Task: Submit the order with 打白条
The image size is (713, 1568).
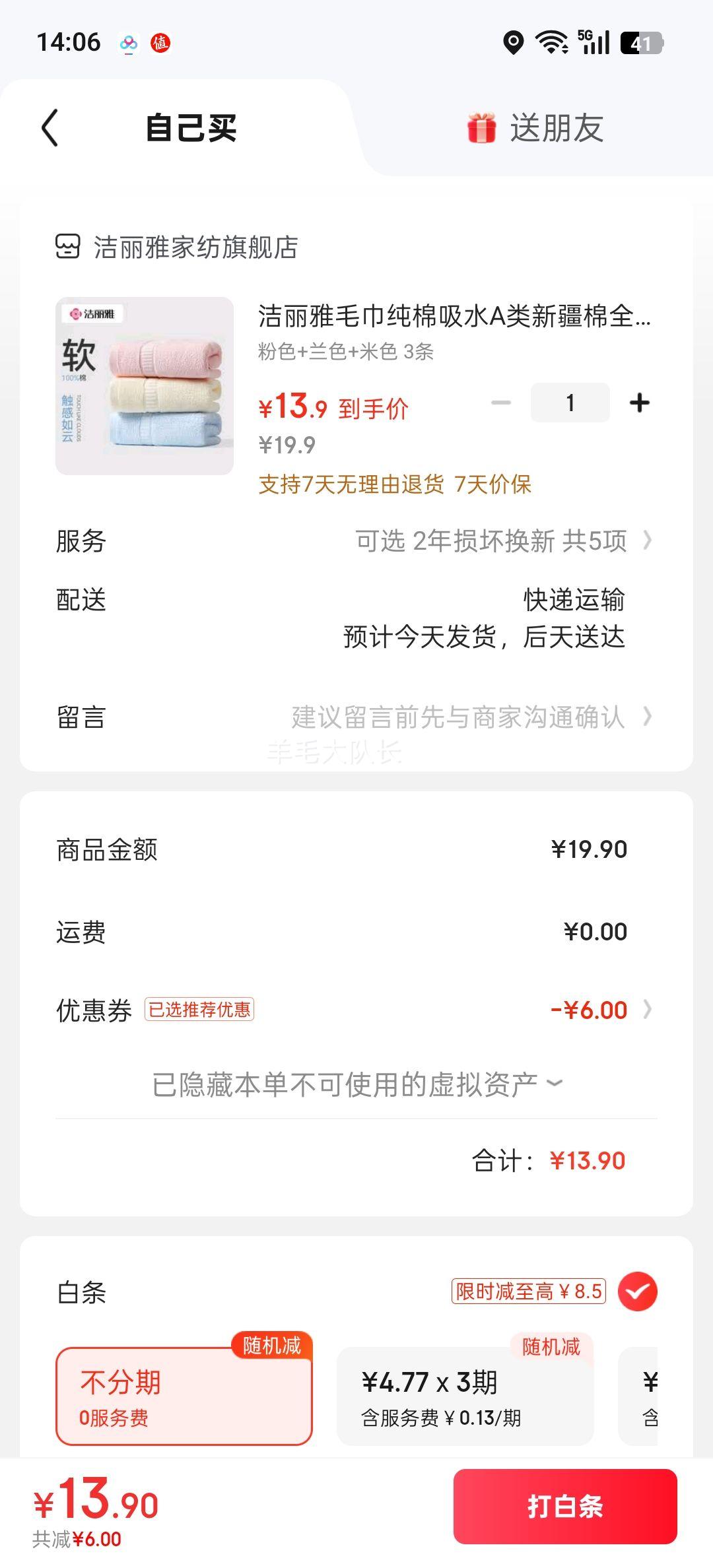Action: tap(565, 1506)
